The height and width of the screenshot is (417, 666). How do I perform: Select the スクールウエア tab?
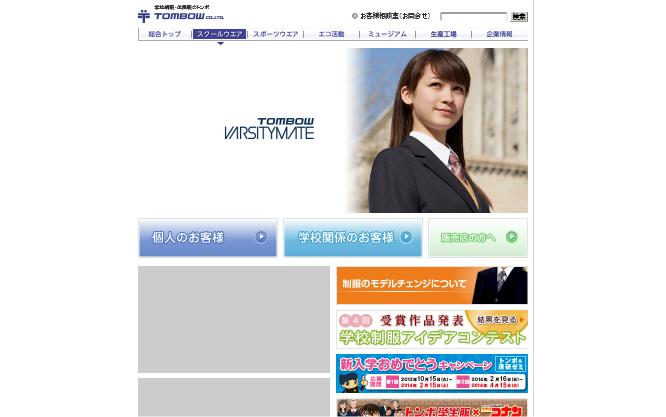tap(219, 34)
